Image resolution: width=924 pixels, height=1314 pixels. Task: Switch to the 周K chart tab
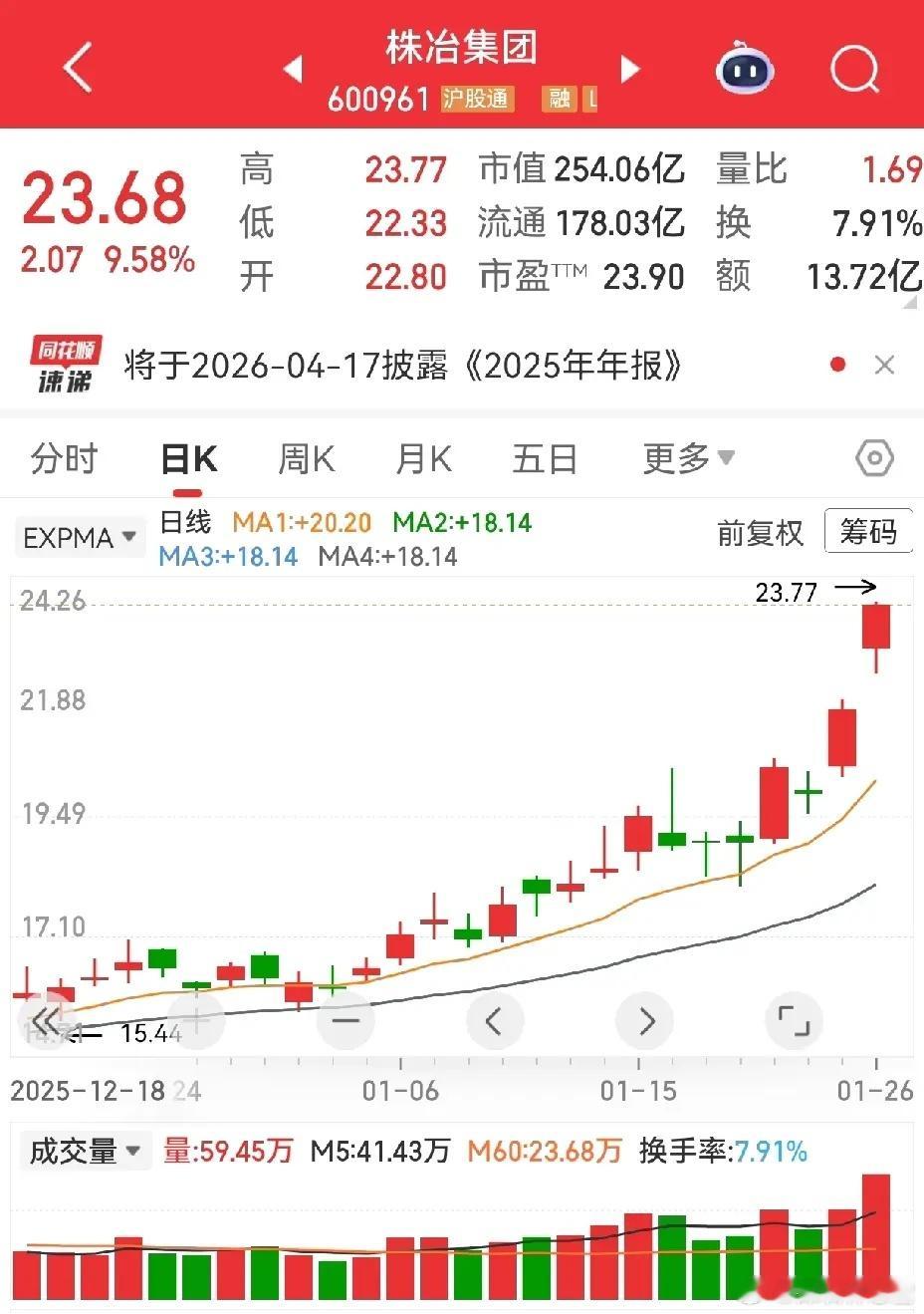point(306,459)
